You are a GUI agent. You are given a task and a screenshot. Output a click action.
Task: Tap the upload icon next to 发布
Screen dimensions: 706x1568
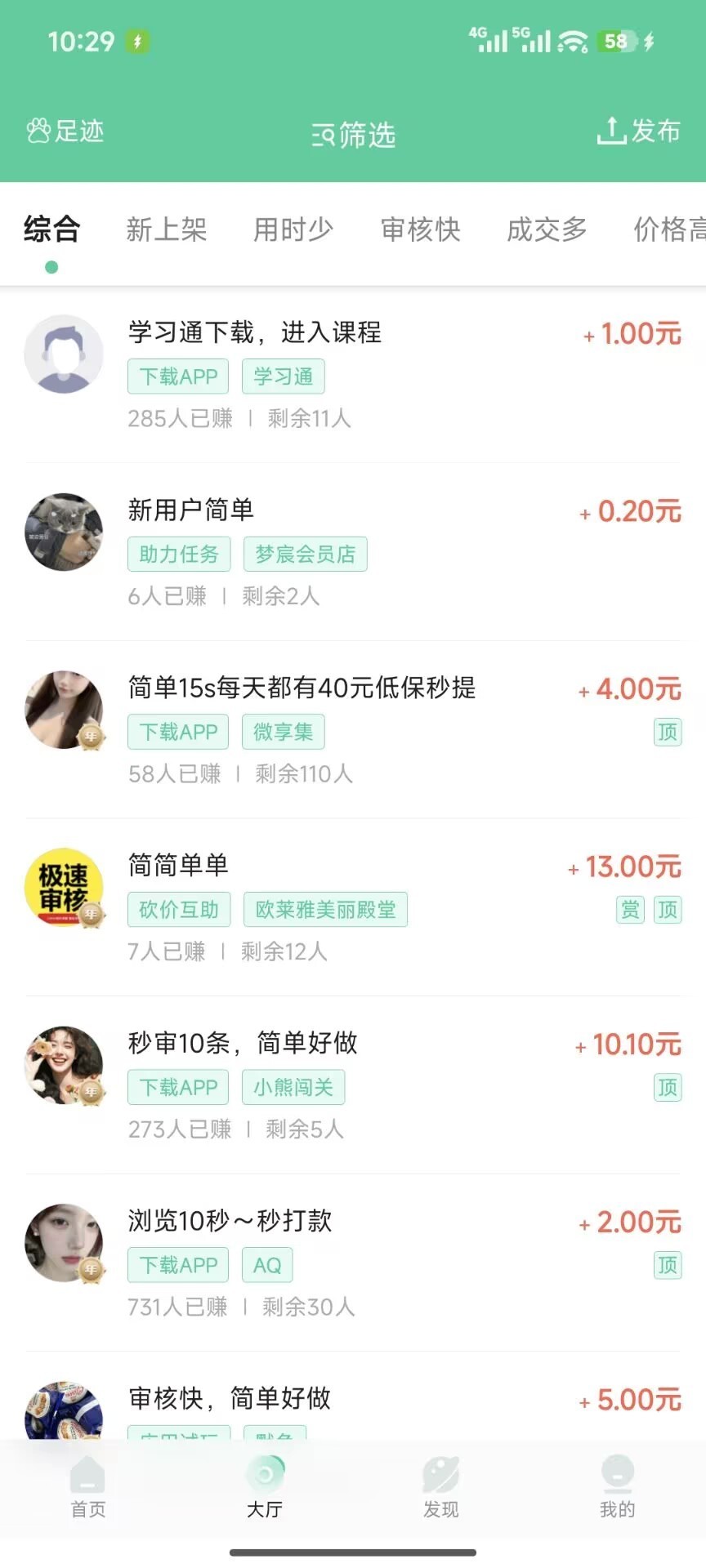click(611, 129)
